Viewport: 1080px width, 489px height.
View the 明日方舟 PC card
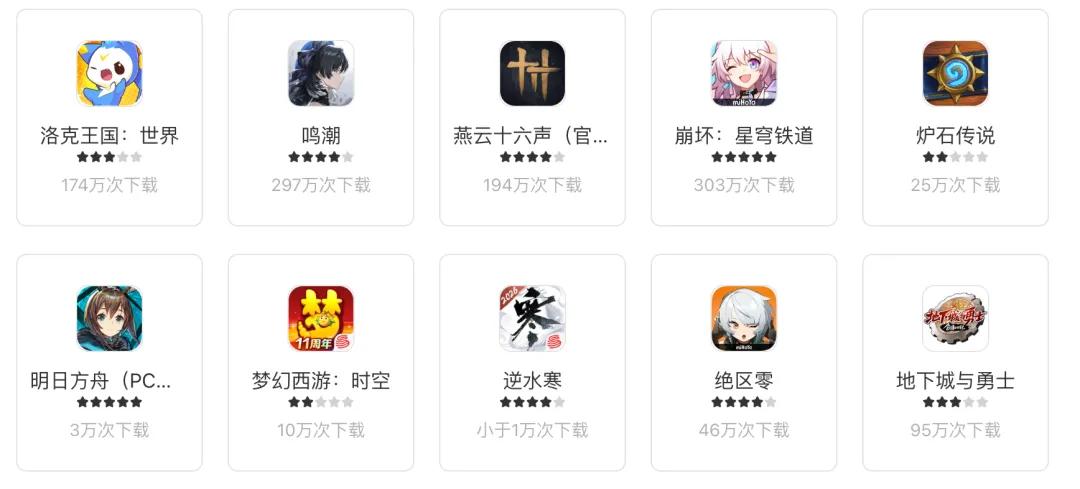109,363
